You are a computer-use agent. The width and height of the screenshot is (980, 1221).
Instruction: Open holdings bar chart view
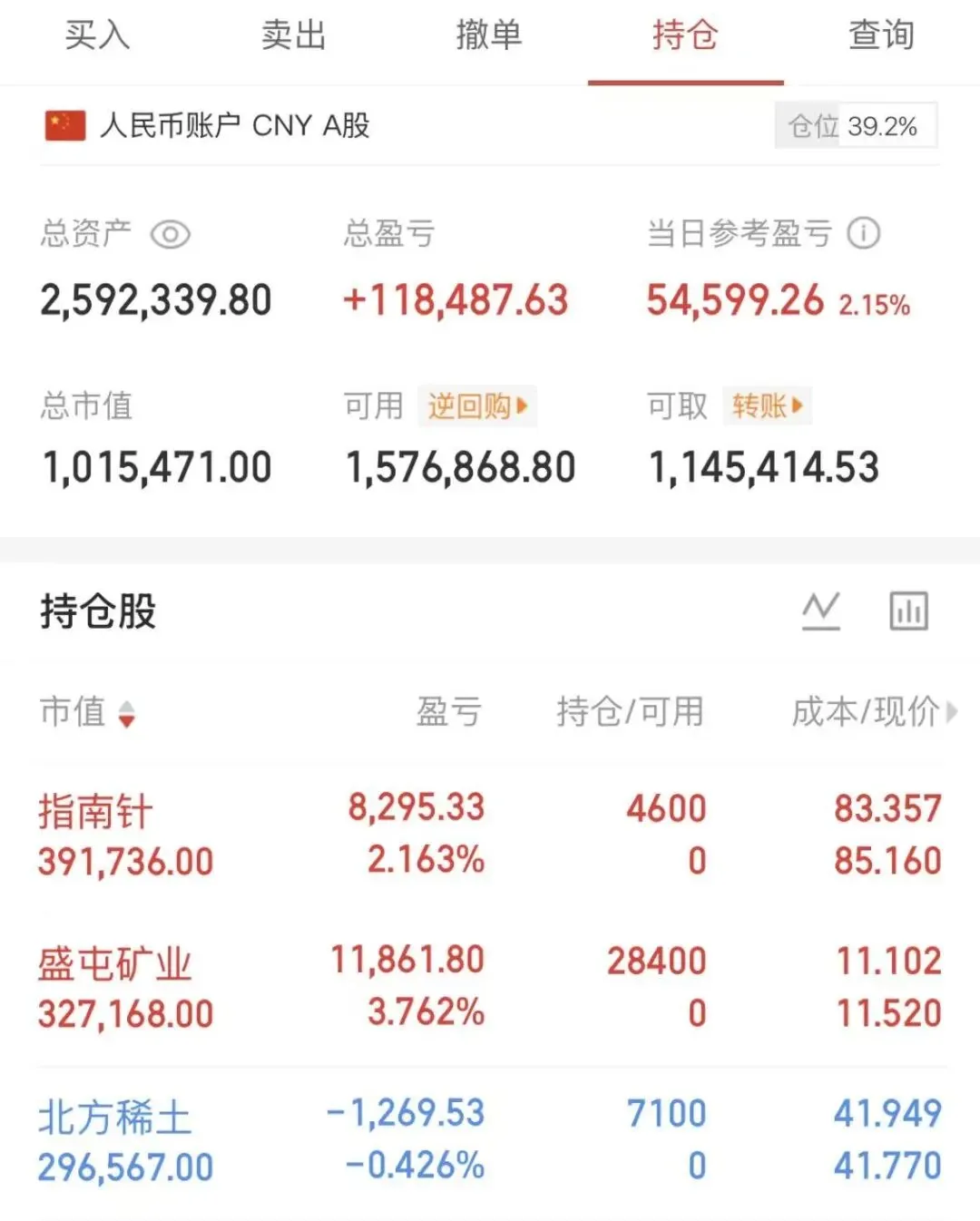click(908, 611)
